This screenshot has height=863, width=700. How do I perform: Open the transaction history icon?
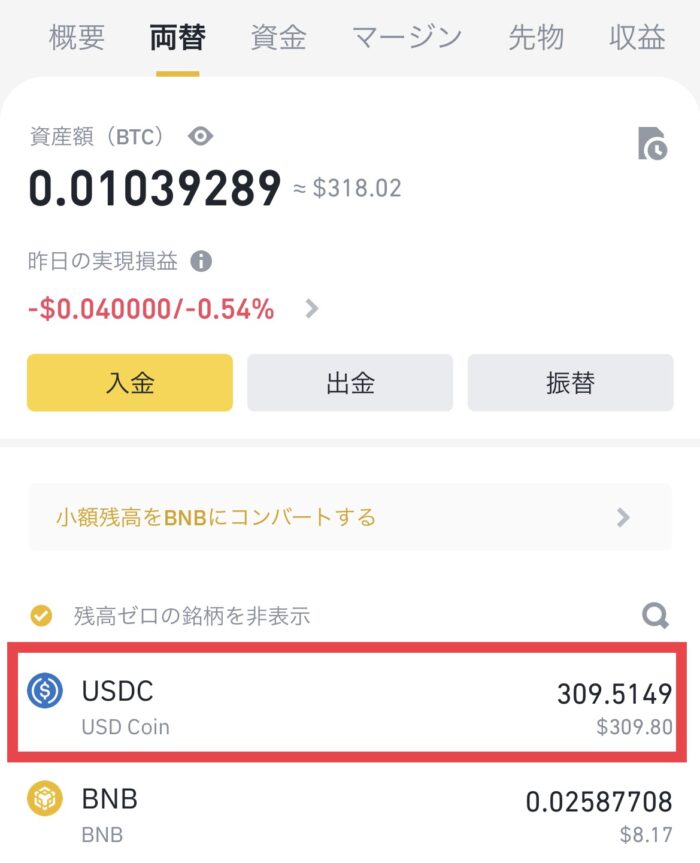[x=652, y=144]
